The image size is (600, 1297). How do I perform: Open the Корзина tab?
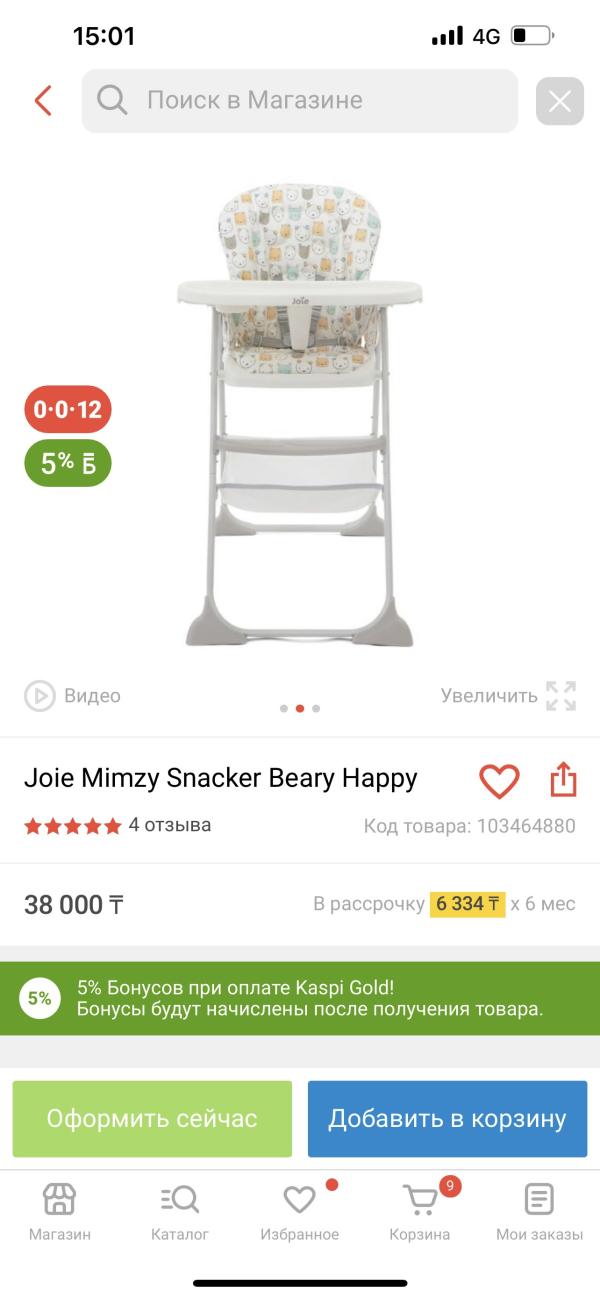[420, 1212]
